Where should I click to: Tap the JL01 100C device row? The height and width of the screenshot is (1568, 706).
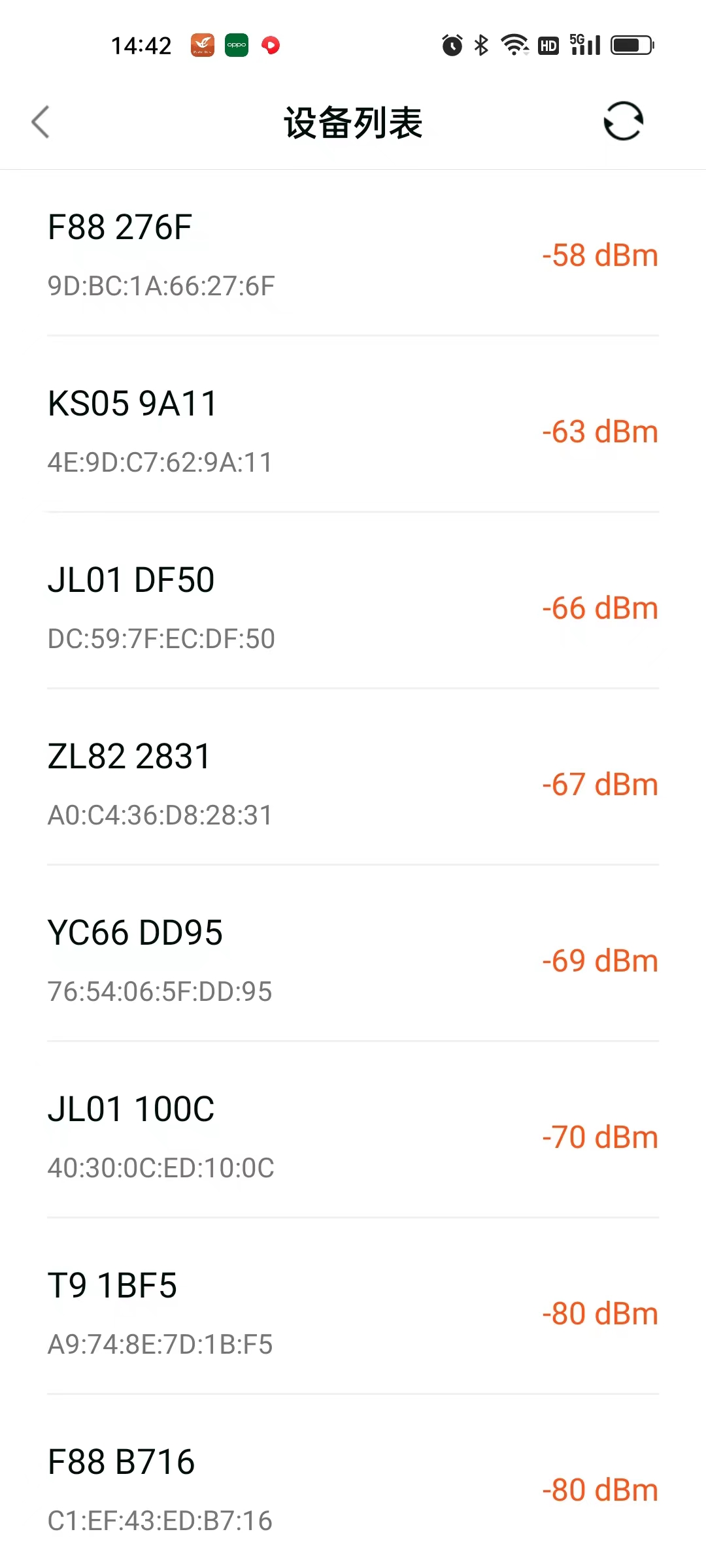[x=353, y=1137]
